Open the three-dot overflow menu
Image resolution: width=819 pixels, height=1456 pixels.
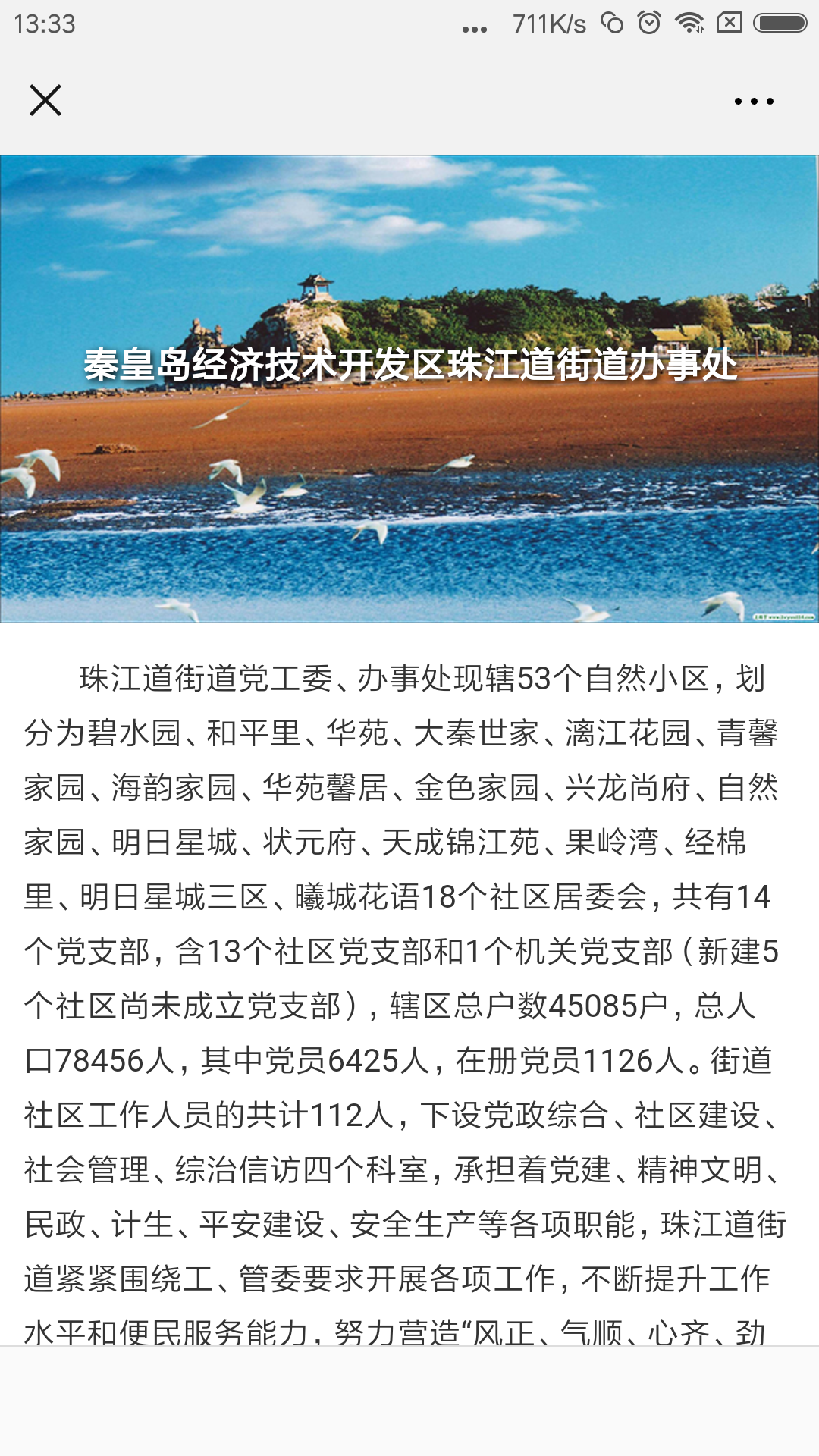[x=754, y=101]
